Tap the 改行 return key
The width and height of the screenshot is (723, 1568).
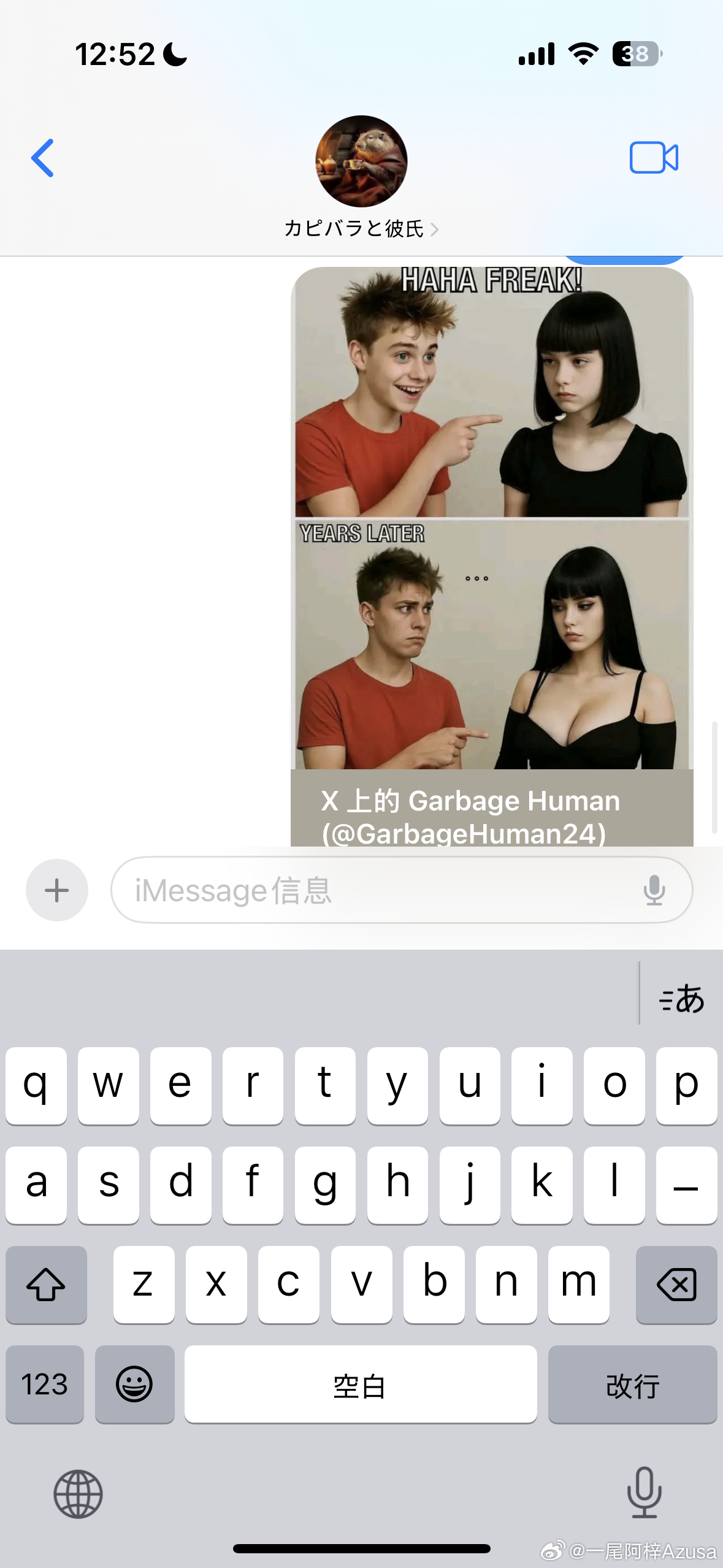point(632,1384)
